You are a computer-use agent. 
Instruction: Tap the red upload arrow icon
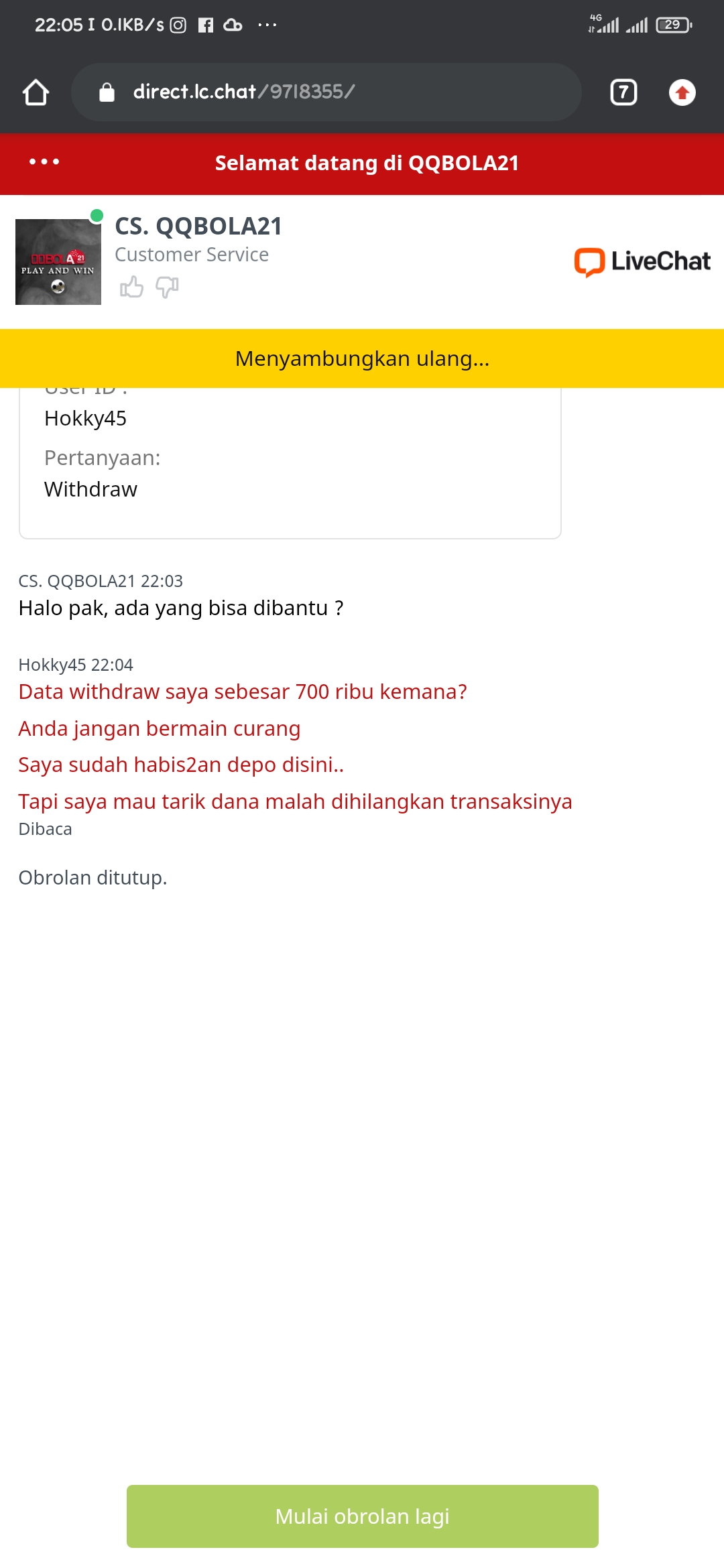tap(682, 92)
